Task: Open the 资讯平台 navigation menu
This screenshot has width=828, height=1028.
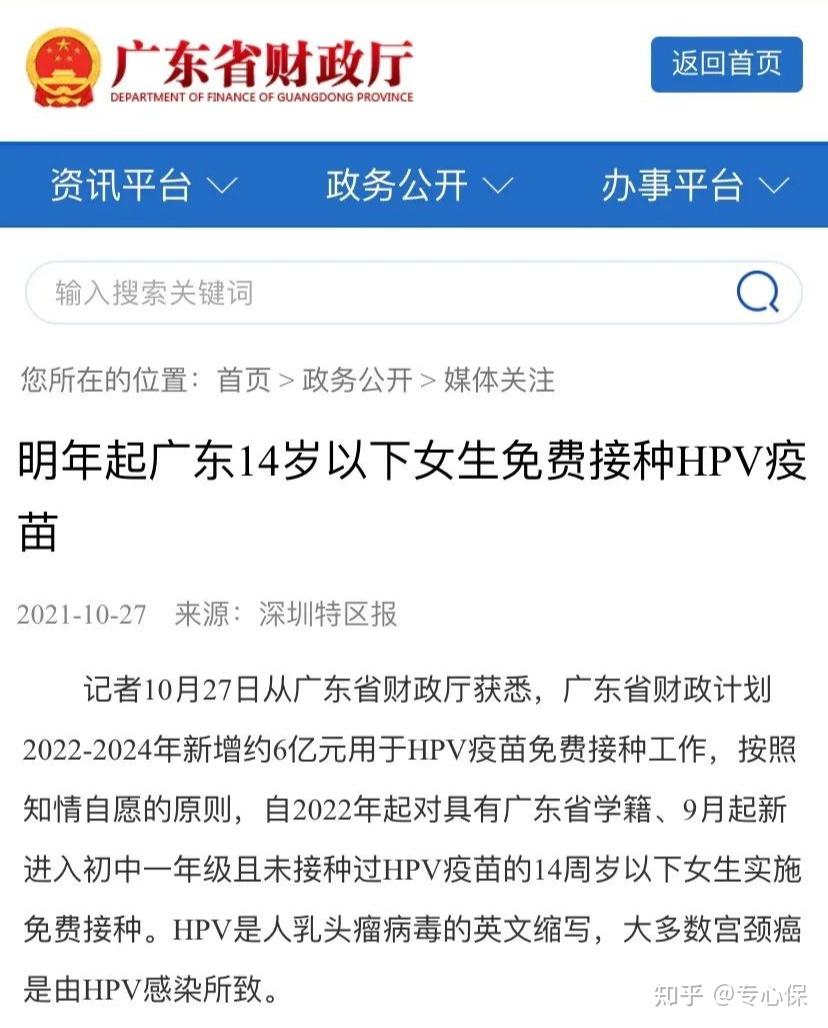Action: [x=120, y=185]
